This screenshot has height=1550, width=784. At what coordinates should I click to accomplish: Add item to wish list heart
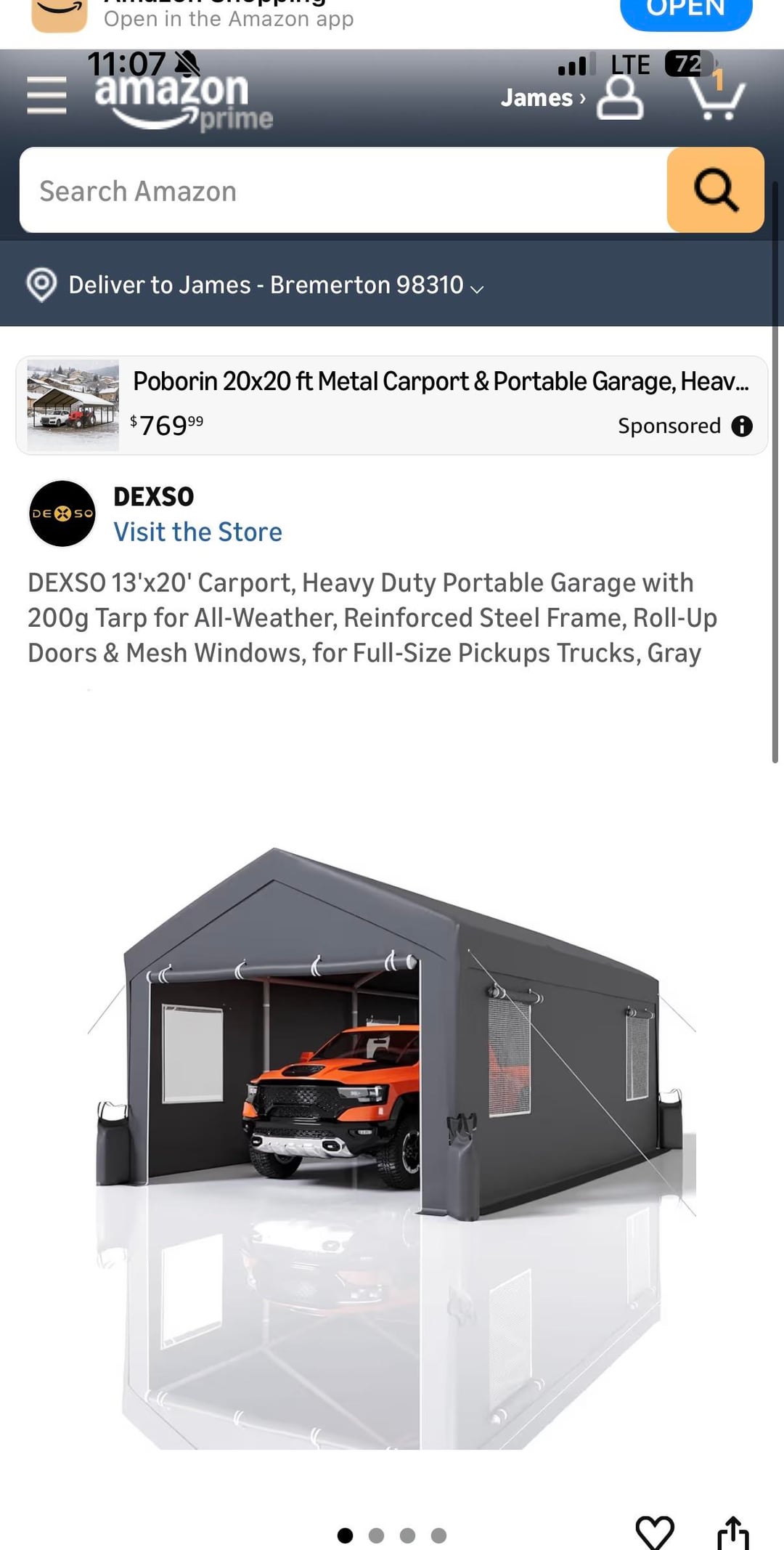tap(654, 1531)
